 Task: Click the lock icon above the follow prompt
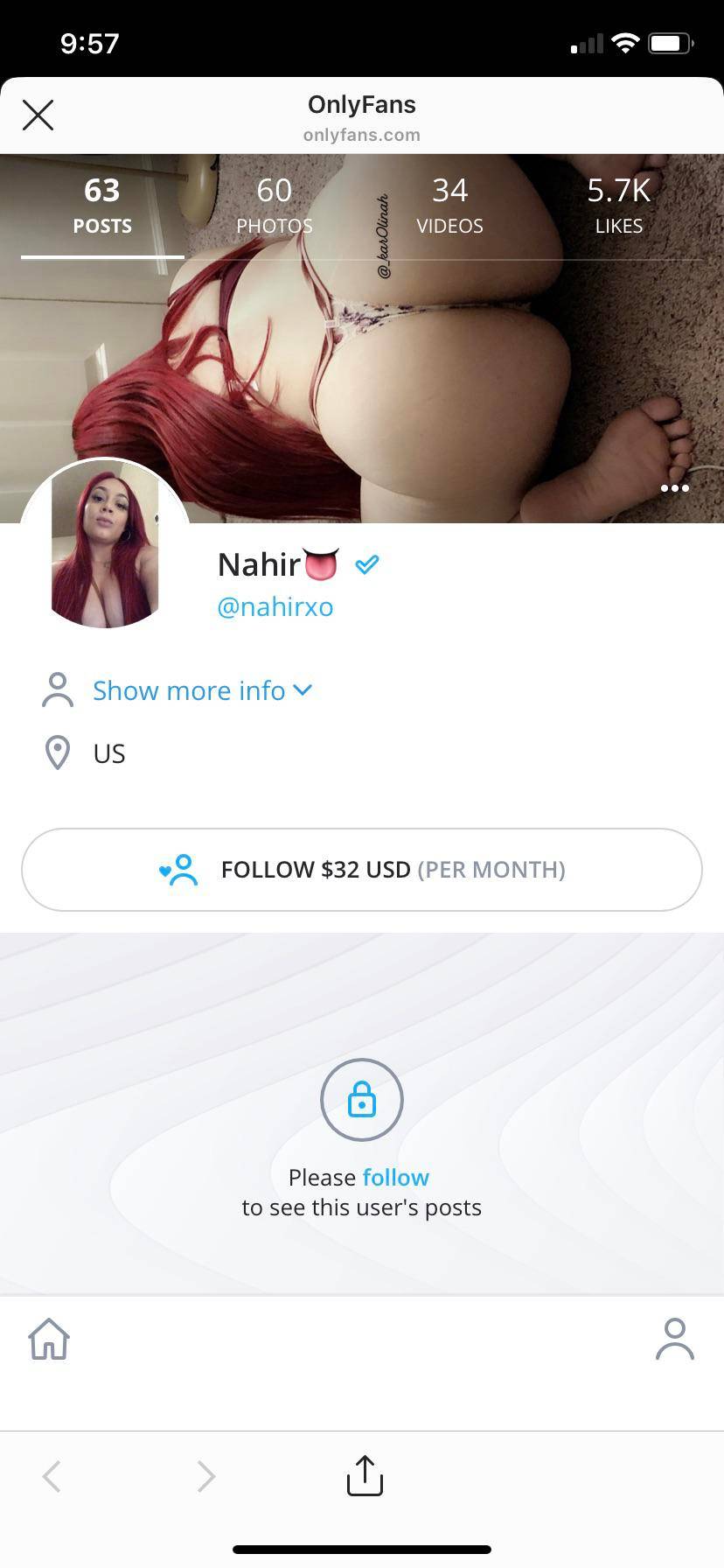click(361, 1100)
